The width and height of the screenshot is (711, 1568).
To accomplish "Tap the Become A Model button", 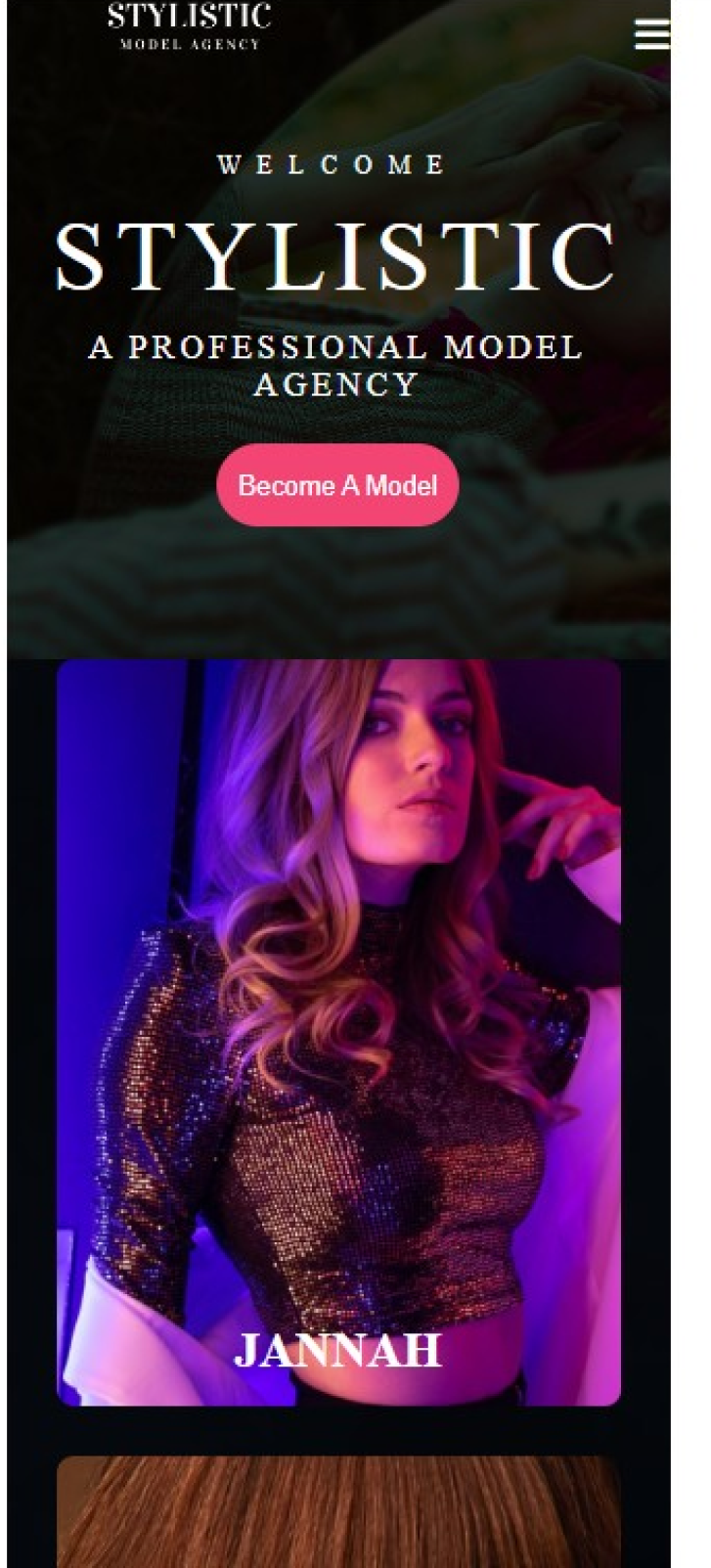I will (x=337, y=485).
